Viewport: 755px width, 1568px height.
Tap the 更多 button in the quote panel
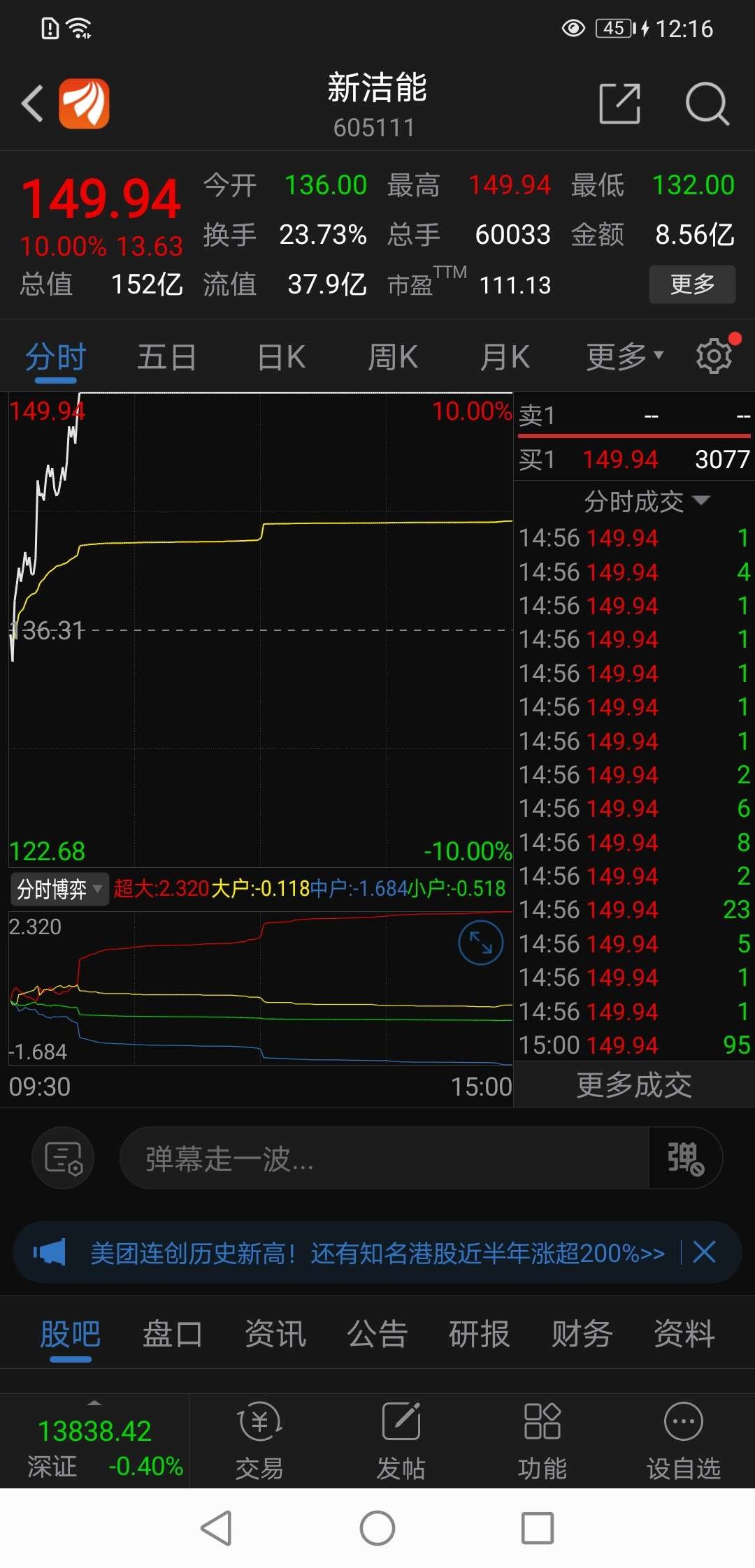(692, 284)
